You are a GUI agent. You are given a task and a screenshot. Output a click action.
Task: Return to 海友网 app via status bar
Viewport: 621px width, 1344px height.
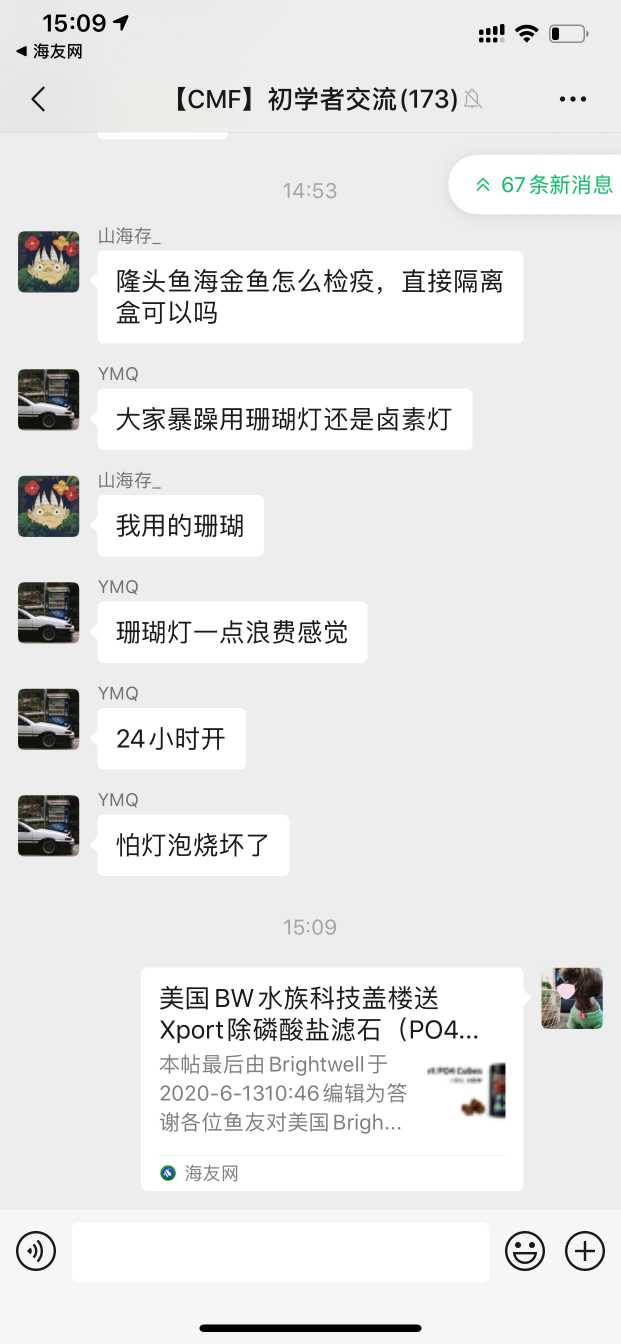coord(48,51)
